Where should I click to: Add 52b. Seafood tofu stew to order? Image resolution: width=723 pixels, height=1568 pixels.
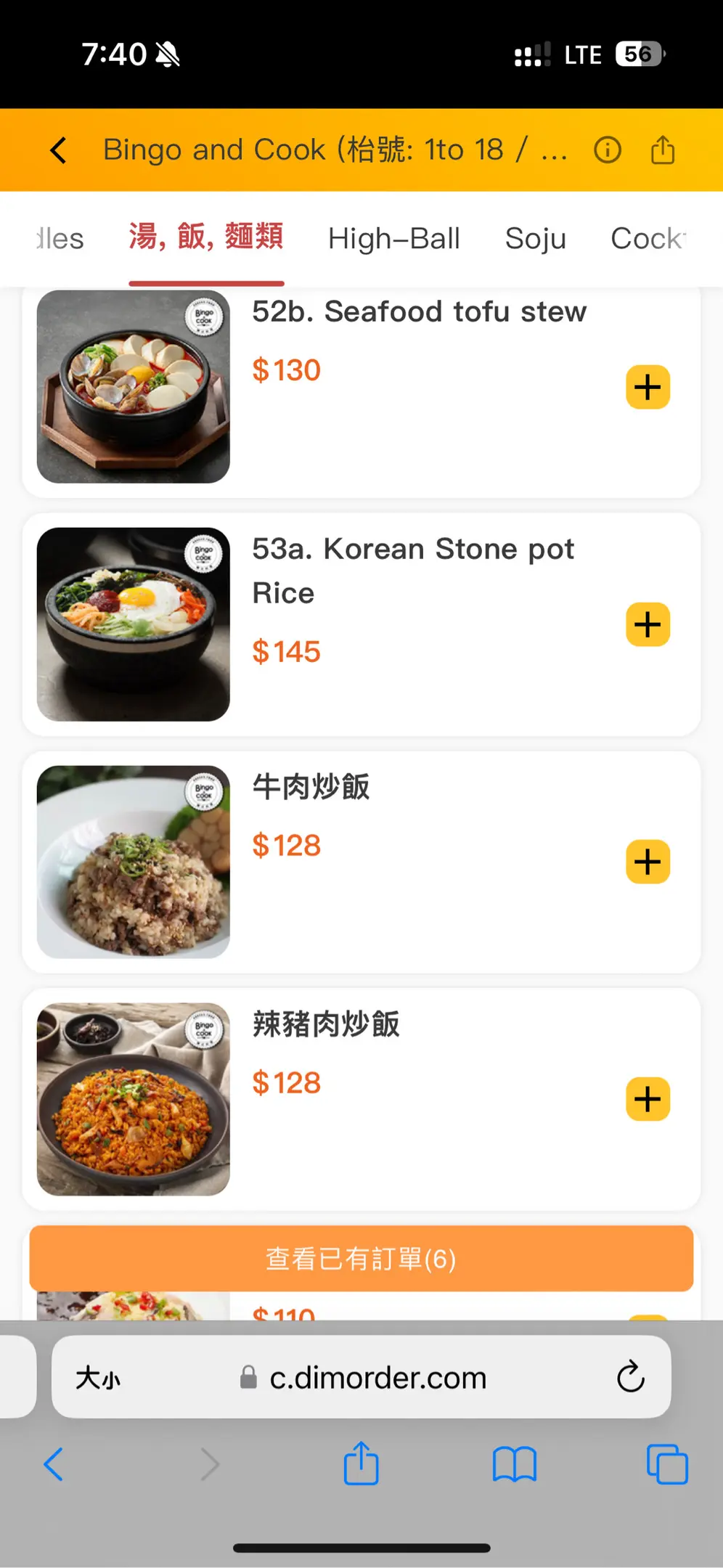648,387
